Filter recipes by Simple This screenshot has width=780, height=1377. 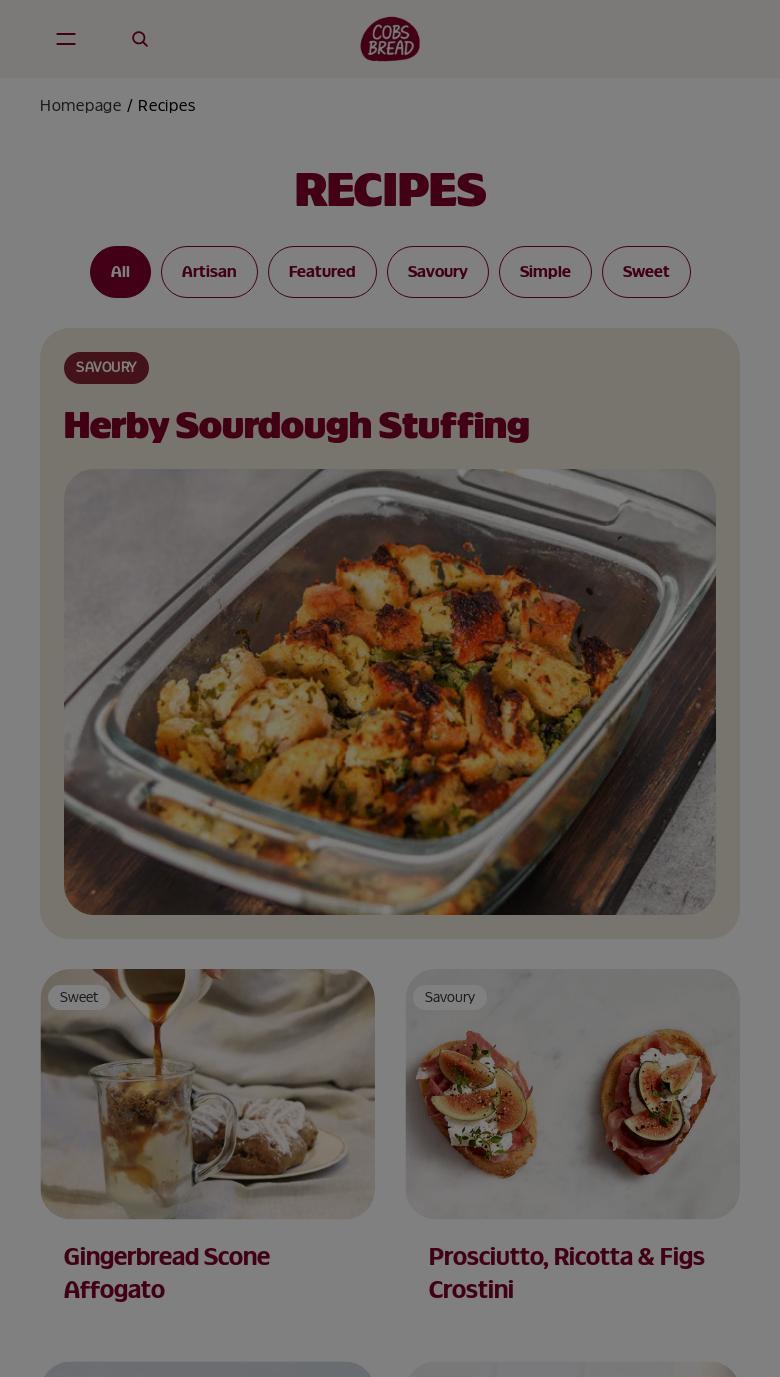545,271
